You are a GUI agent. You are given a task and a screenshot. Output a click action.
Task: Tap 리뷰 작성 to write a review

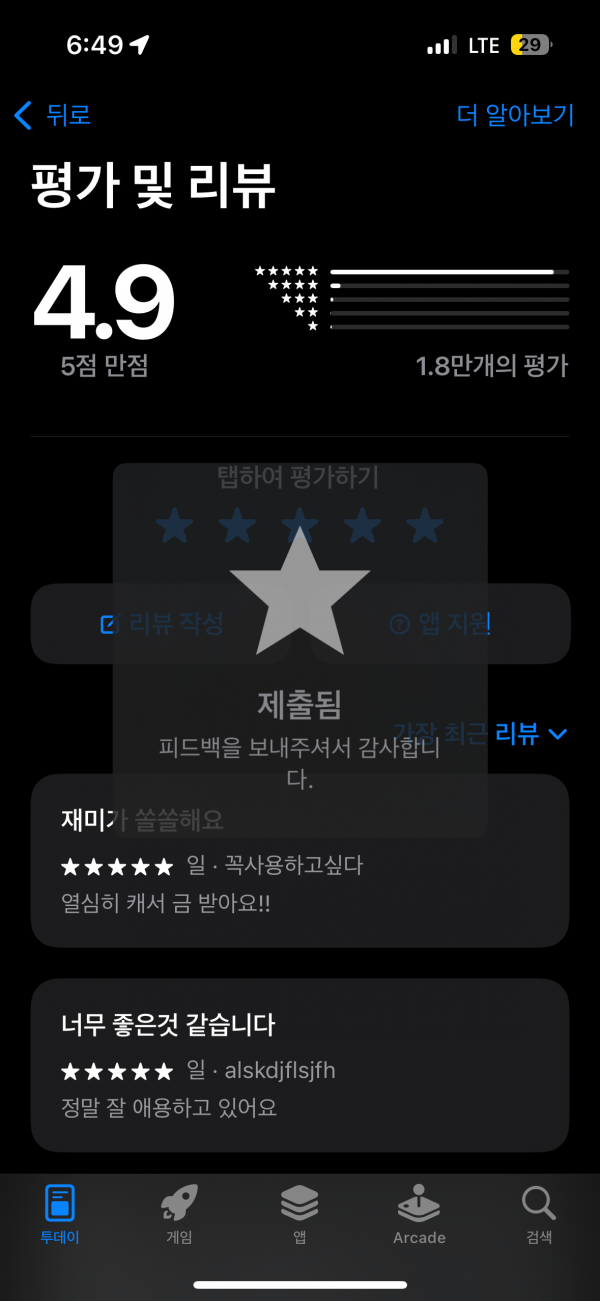coord(161,624)
